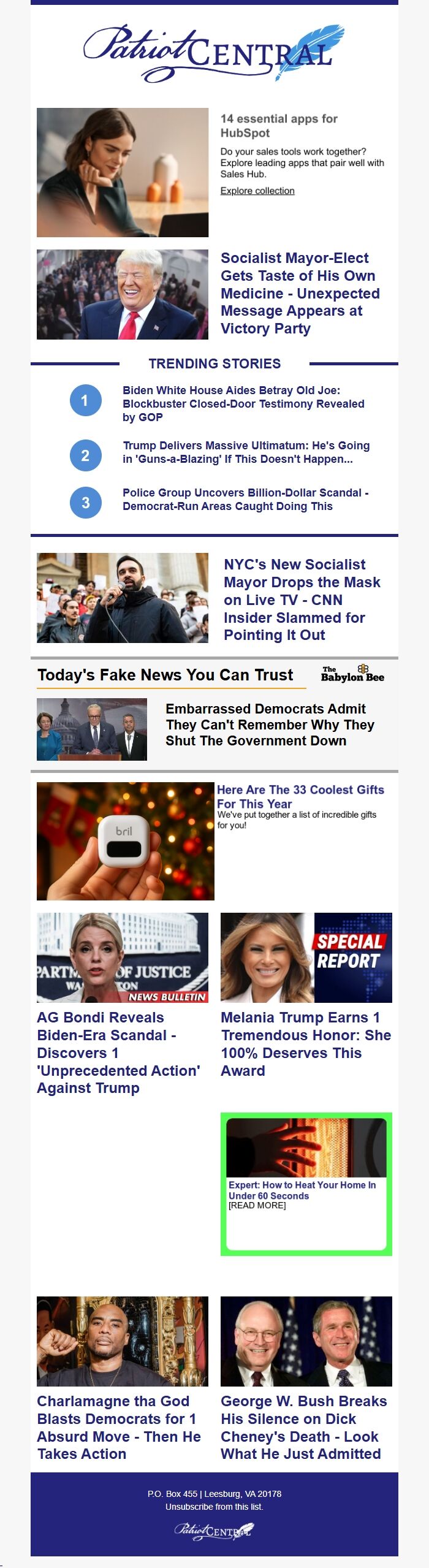Read the Socialist Mayor-Elect victory party story
This screenshot has height=1568, width=429.
tap(300, 293)
